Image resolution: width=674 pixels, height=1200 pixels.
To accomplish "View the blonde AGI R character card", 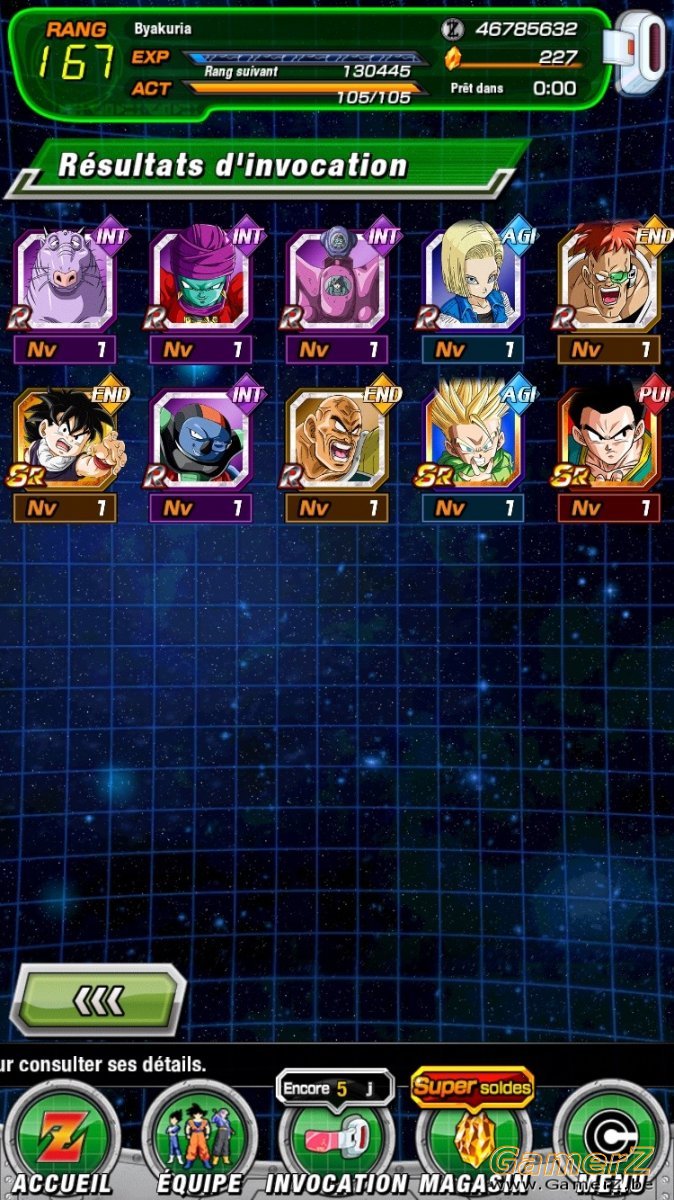I will pos(473,290).
